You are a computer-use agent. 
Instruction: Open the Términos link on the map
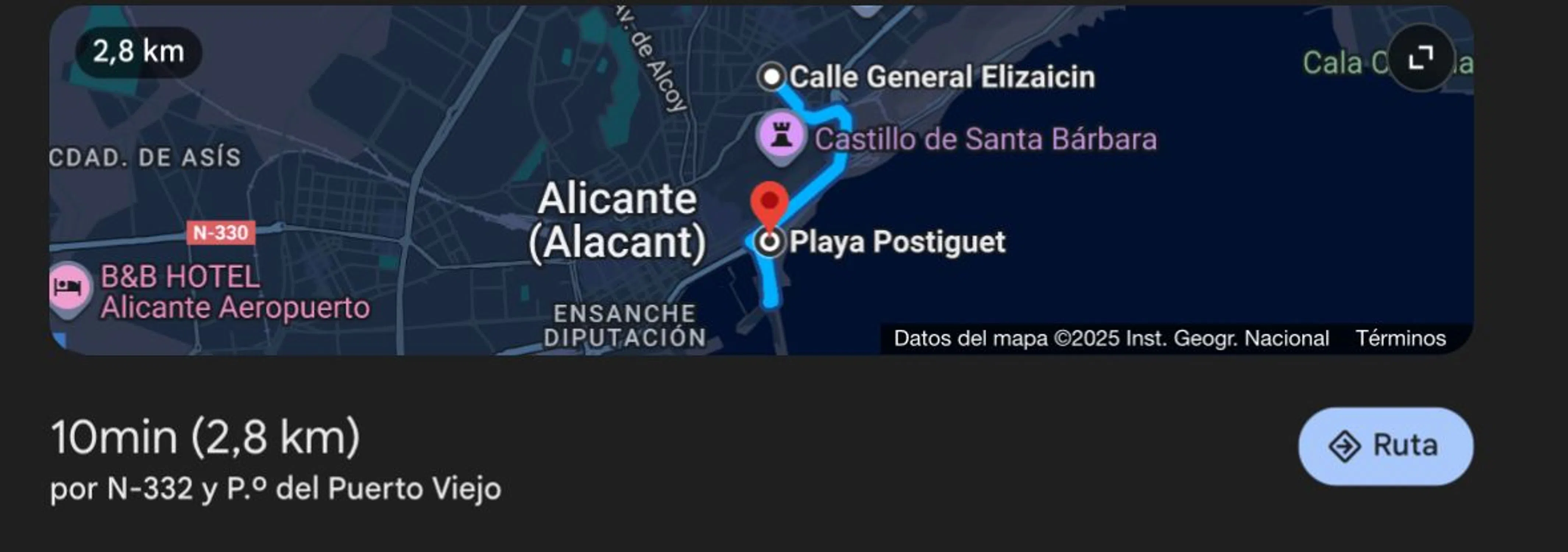coord(1400,339)
